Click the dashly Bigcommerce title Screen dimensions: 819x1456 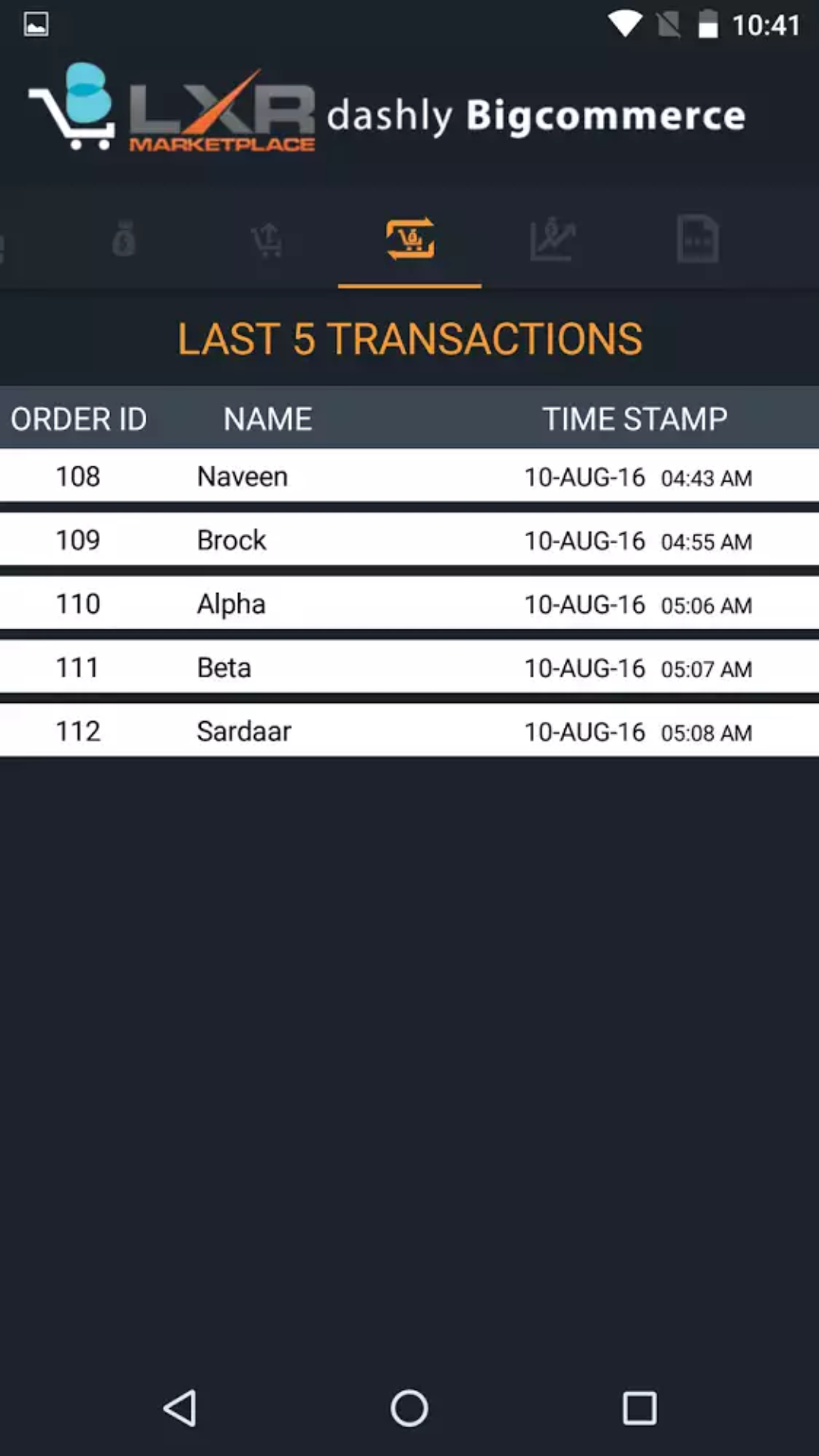[536, 114]
